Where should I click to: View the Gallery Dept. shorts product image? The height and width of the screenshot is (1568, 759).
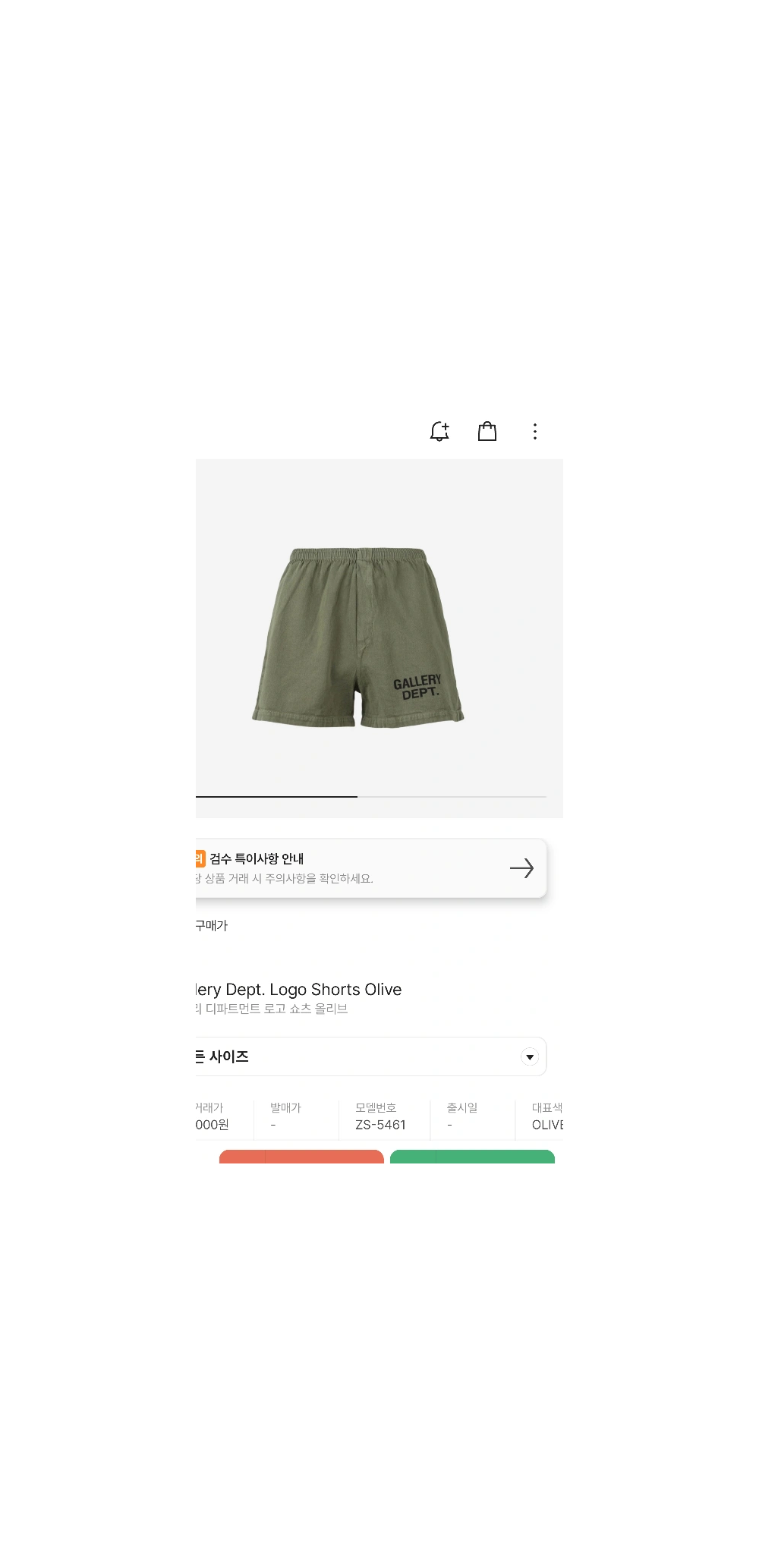(358, 638)
